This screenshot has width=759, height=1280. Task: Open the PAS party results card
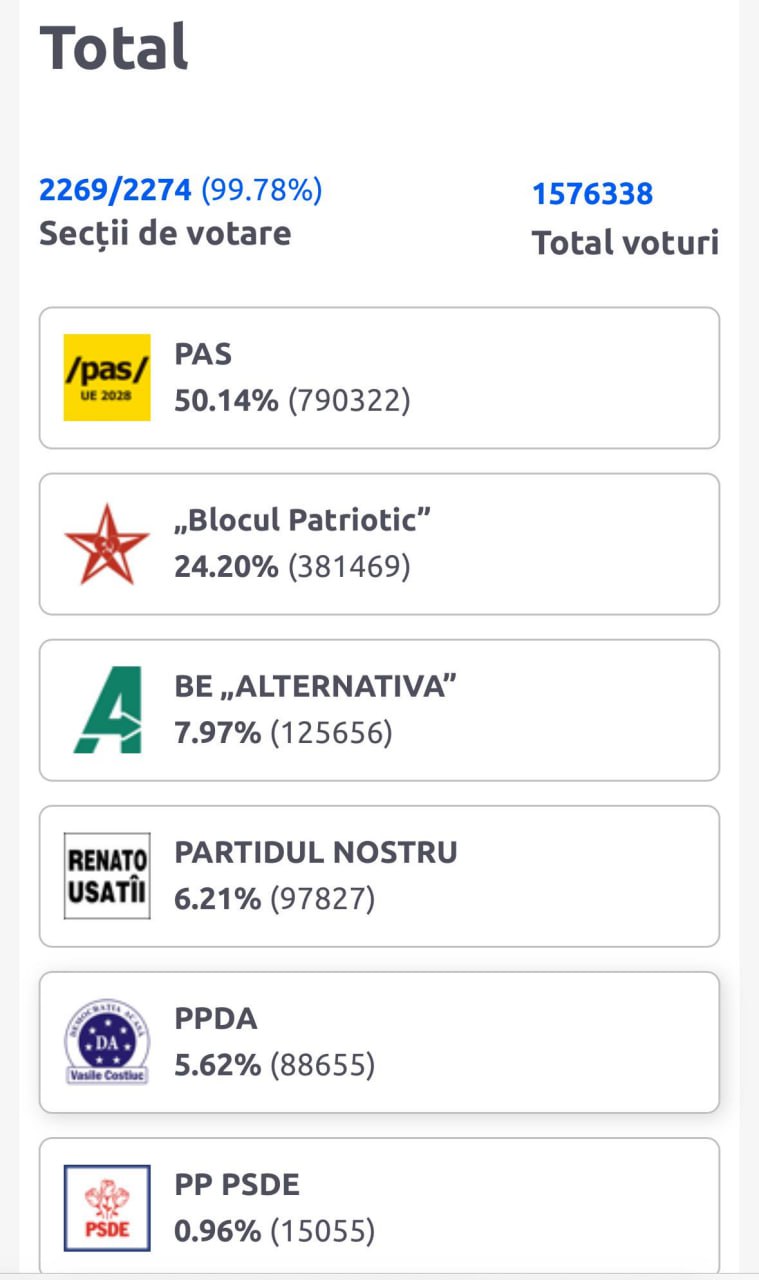(x=379, y=378)
